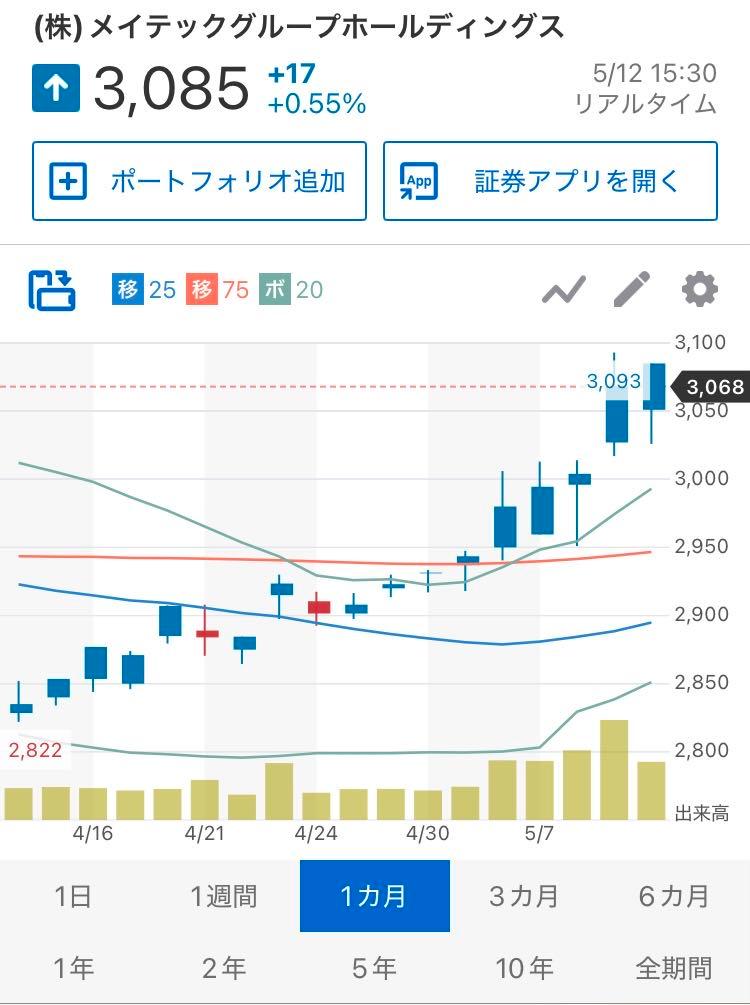750x1005 pixels.
Task: Open 証券アプリを開く button
Action: point(550,181)
